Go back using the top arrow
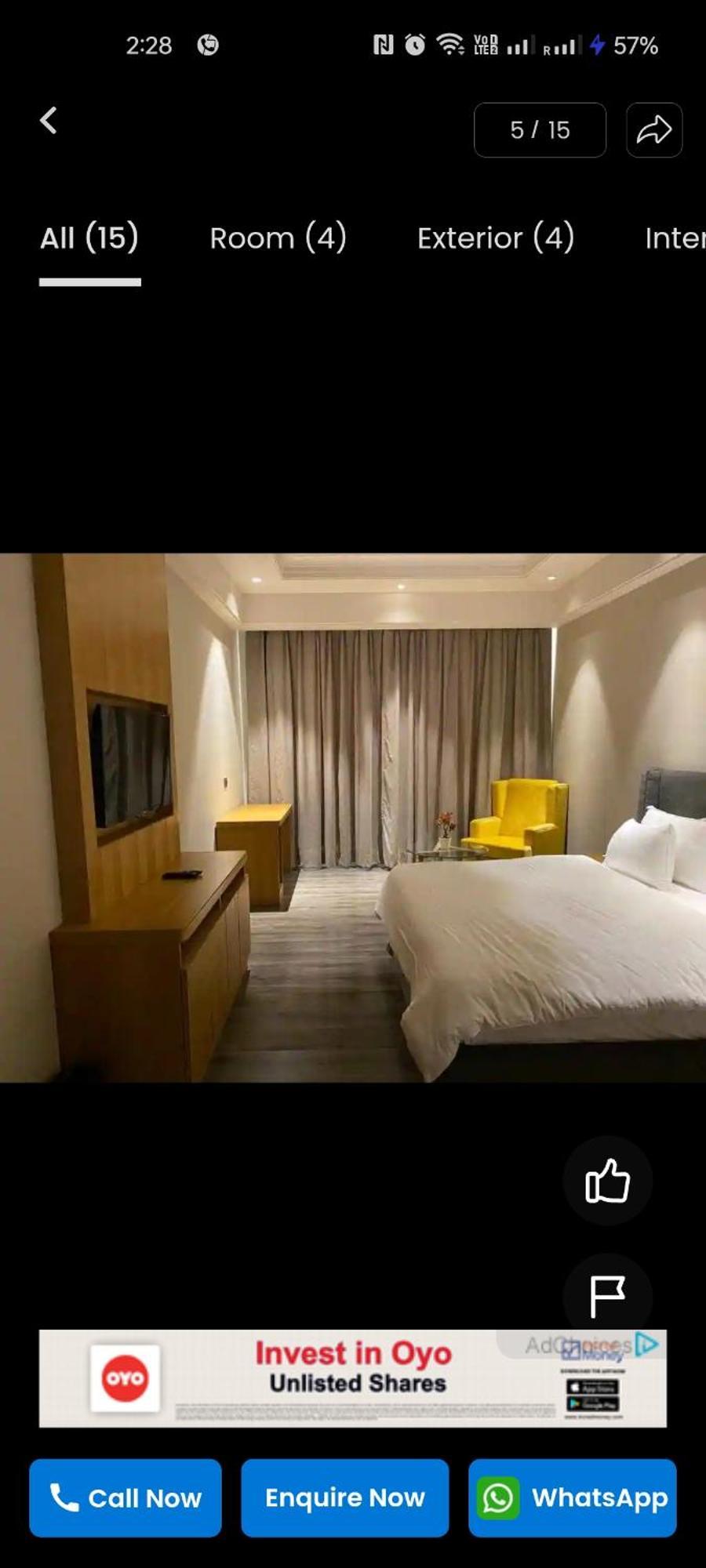Viewport: 706px width, 1568px height. coord(49,122)
